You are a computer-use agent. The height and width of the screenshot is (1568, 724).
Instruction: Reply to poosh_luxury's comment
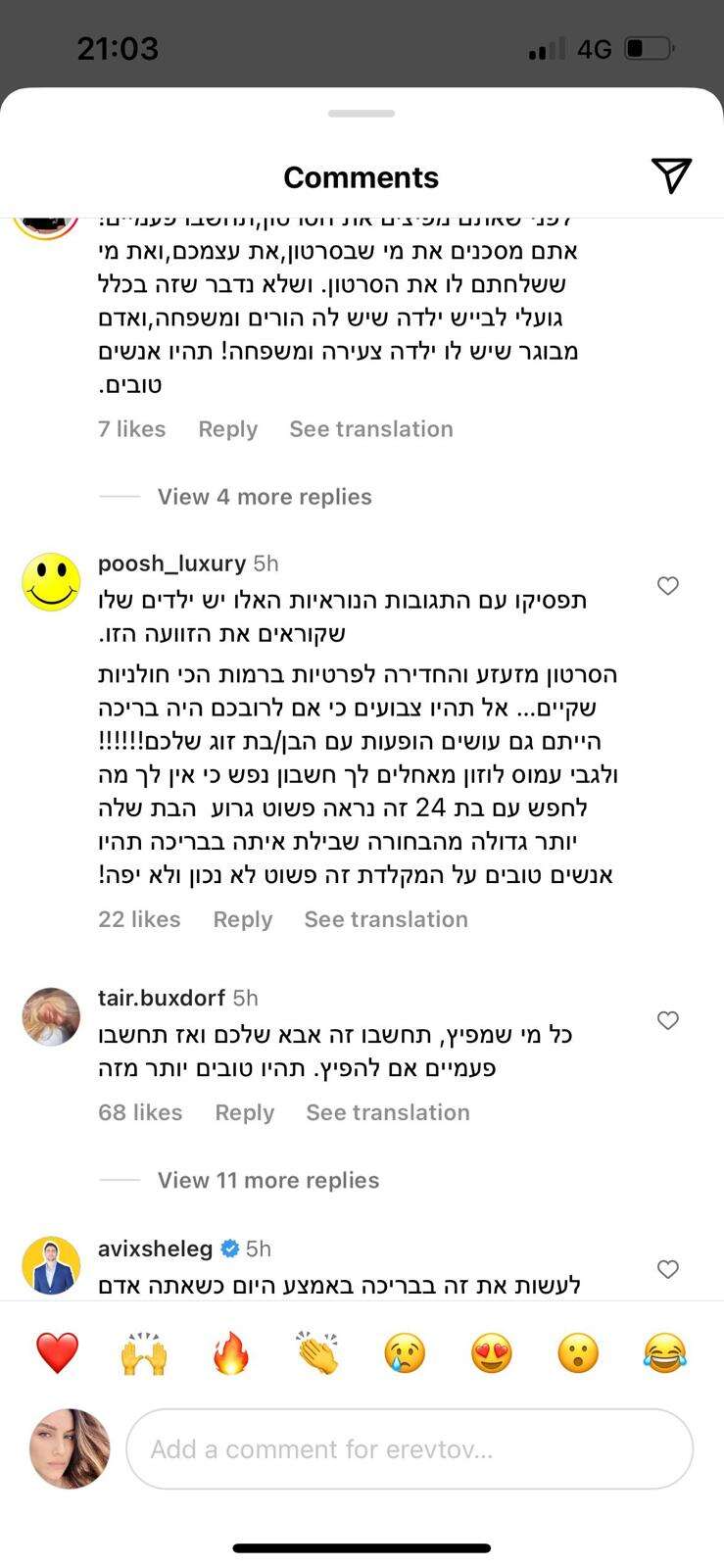click(x=242, y=919)
